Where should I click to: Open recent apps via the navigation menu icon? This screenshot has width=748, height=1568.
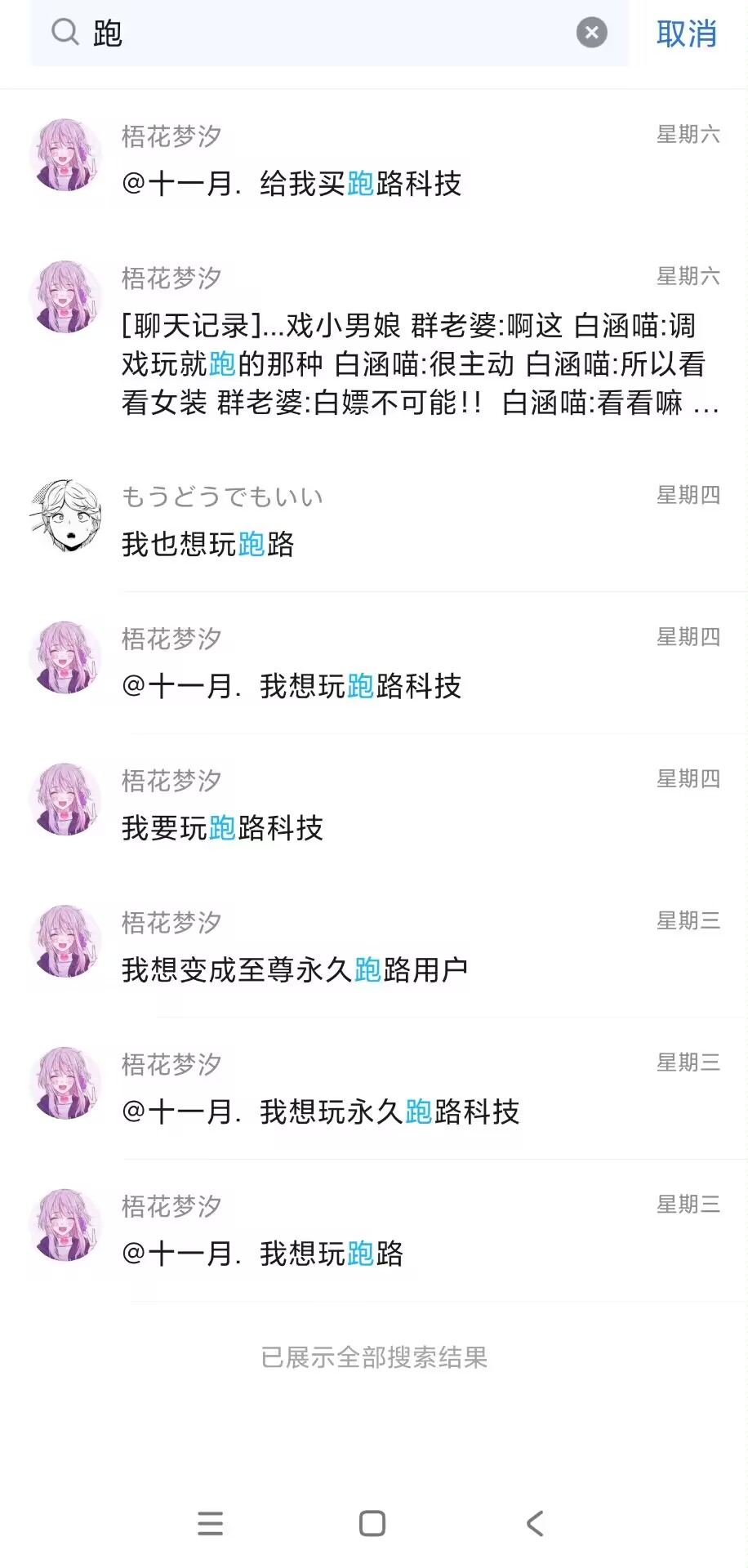tap(211, 1522)
